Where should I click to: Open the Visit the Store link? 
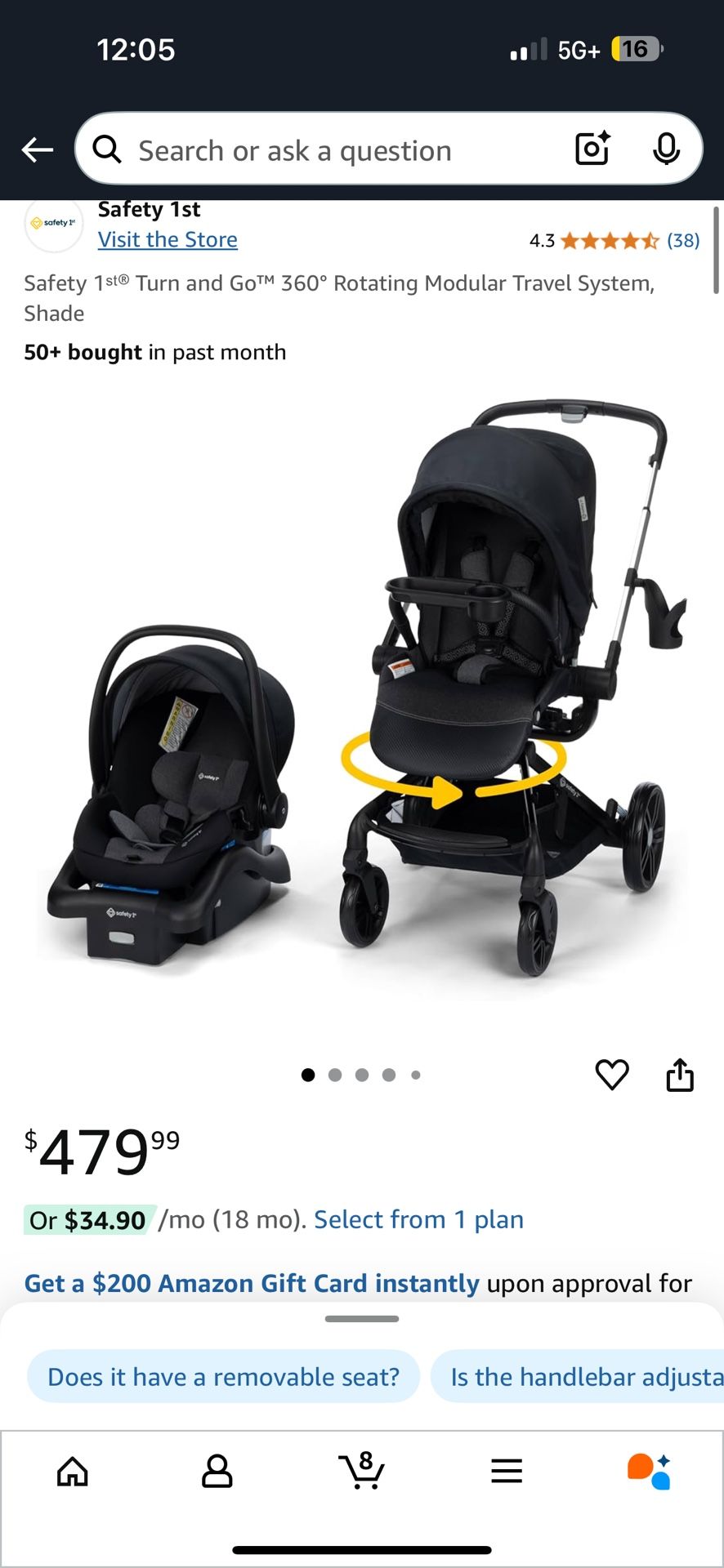pos(168,239)
